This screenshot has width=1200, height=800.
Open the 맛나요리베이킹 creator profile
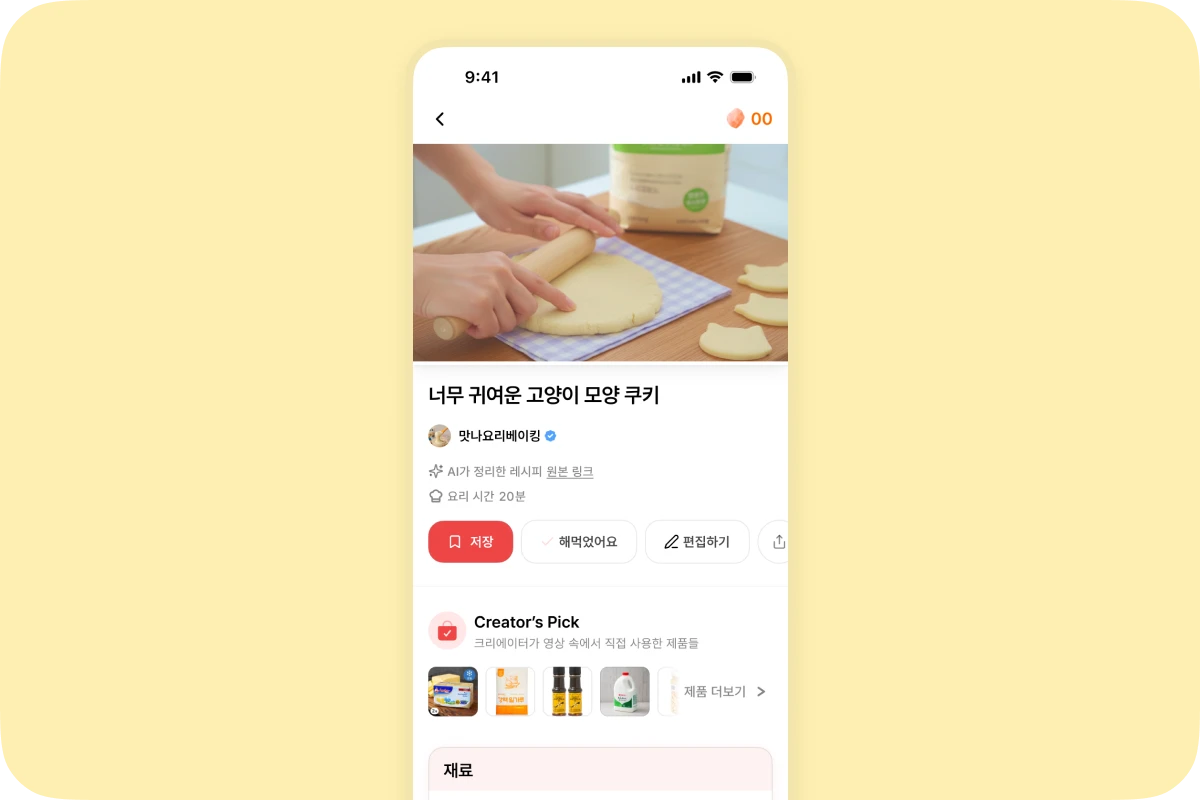click(498, 436)
